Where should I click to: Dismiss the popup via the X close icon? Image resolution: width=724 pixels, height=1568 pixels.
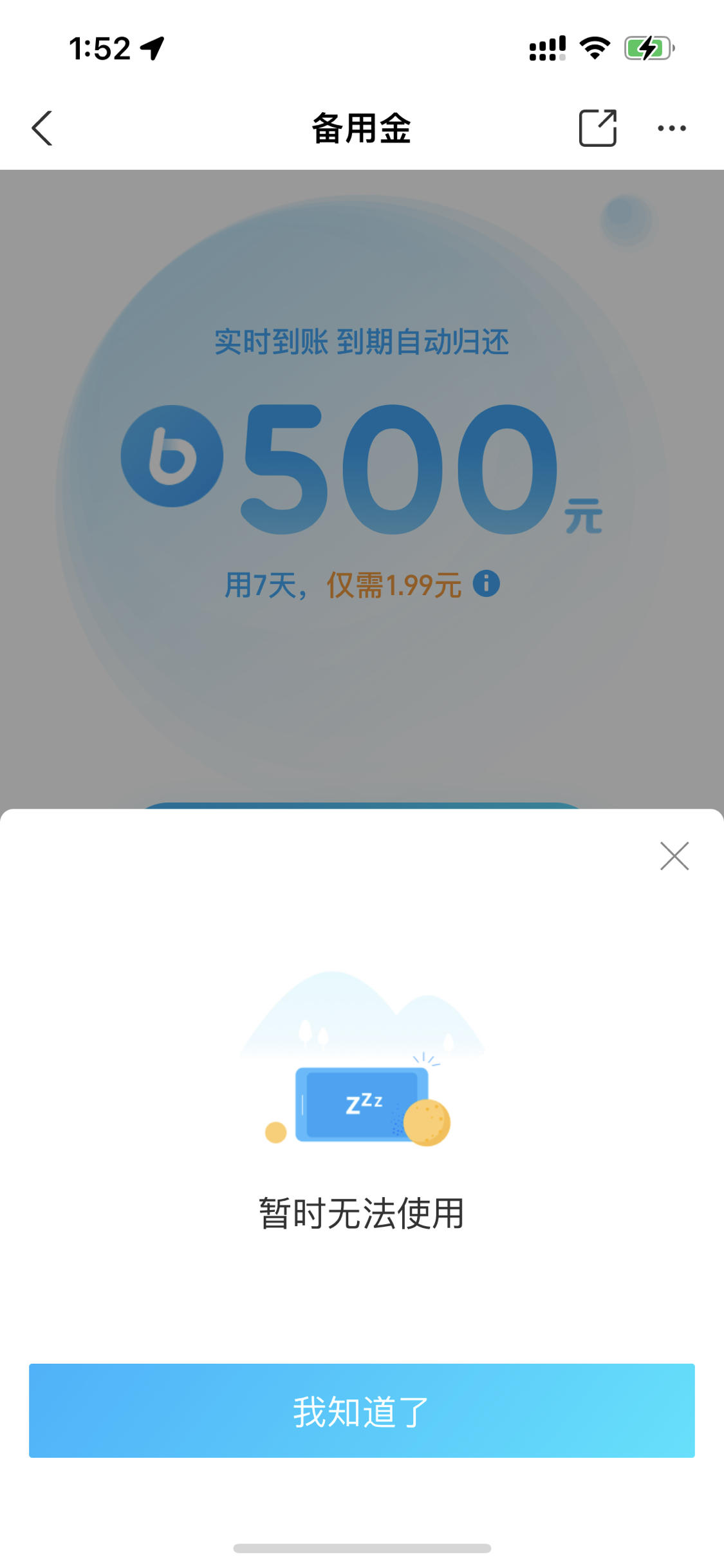point(674,856)
